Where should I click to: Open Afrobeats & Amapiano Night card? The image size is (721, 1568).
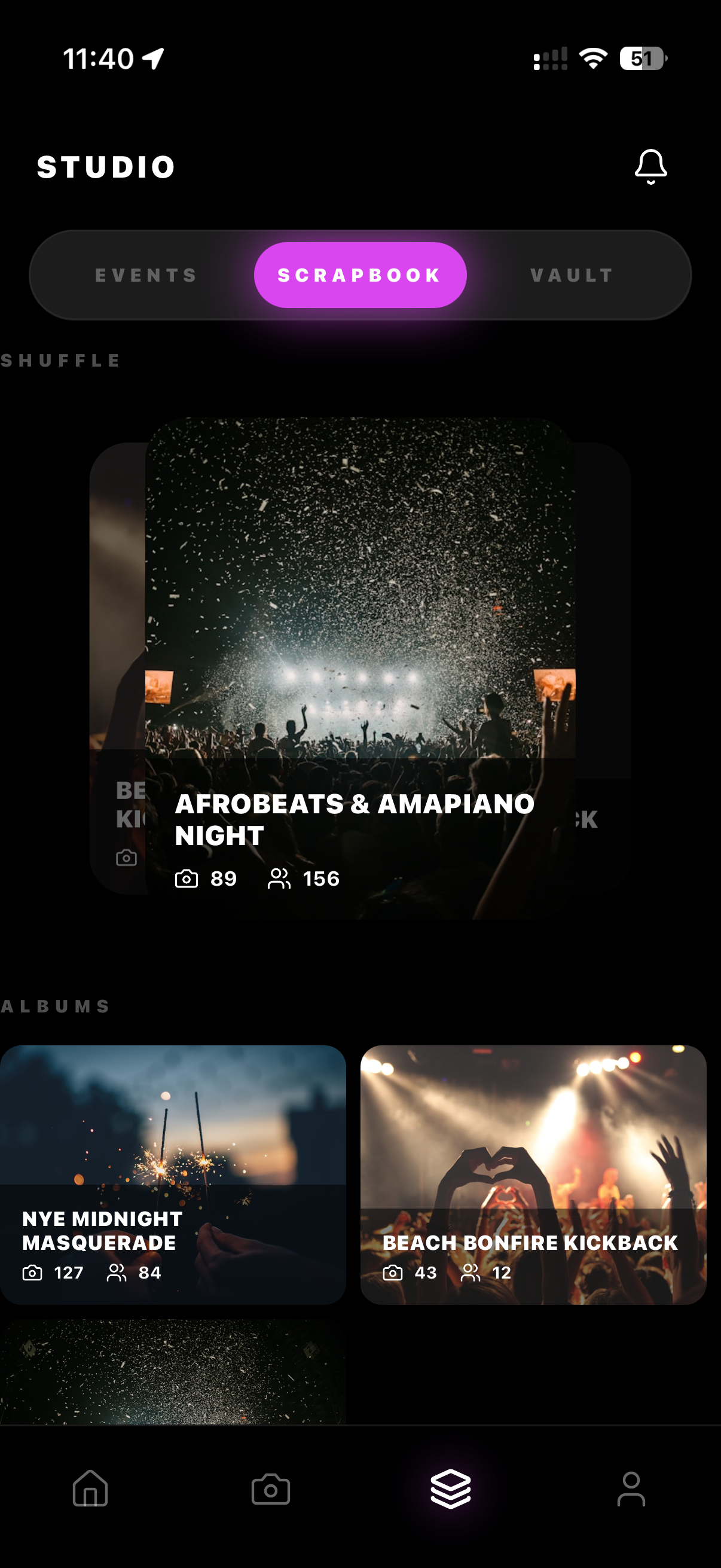[x=359, y=667]
